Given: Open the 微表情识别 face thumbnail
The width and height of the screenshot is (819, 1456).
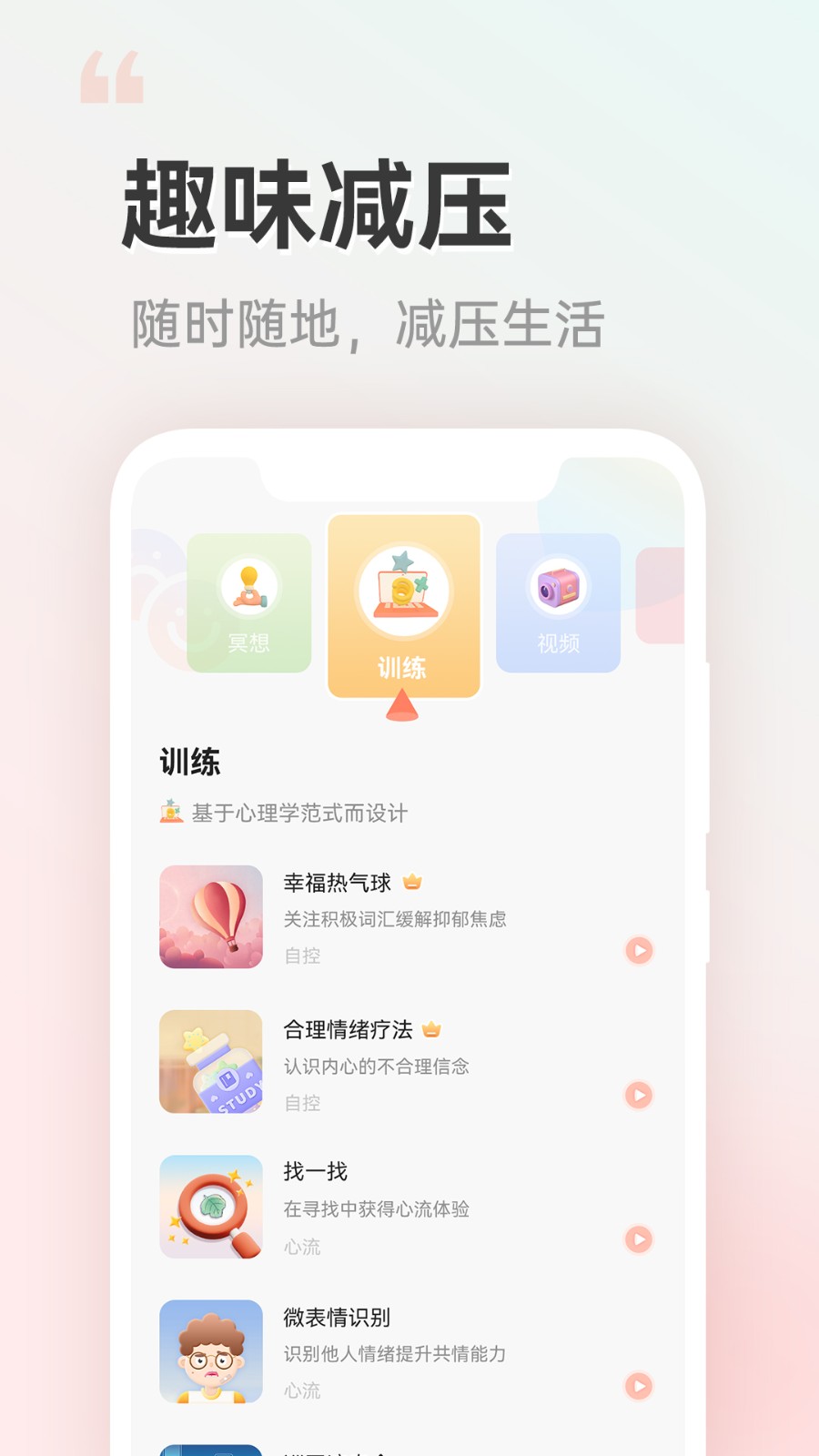Looking at the screenshot, I should 210,1351.
